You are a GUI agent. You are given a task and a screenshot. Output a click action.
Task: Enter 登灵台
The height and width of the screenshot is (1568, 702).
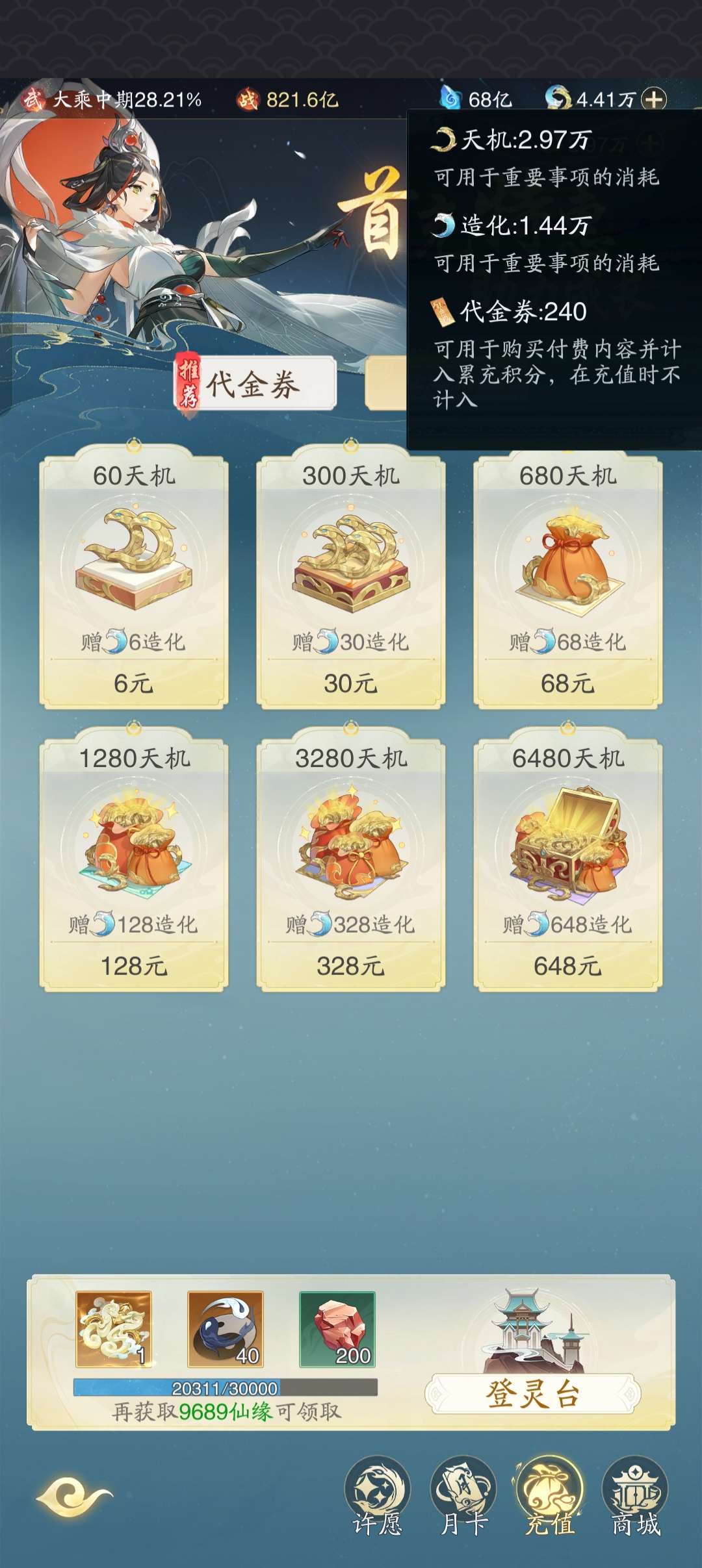point(533,1394)
